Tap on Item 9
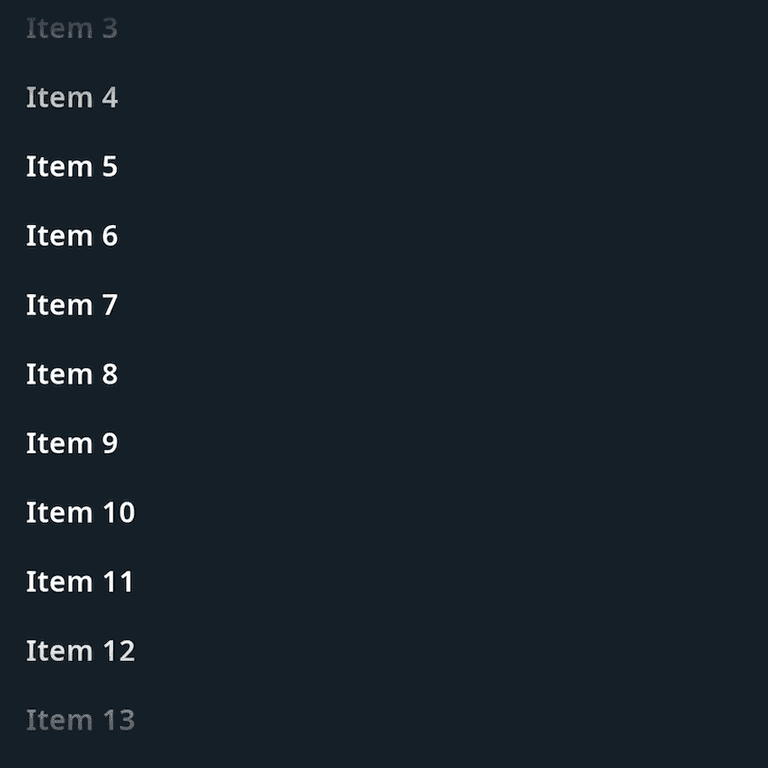 point(72,443)
